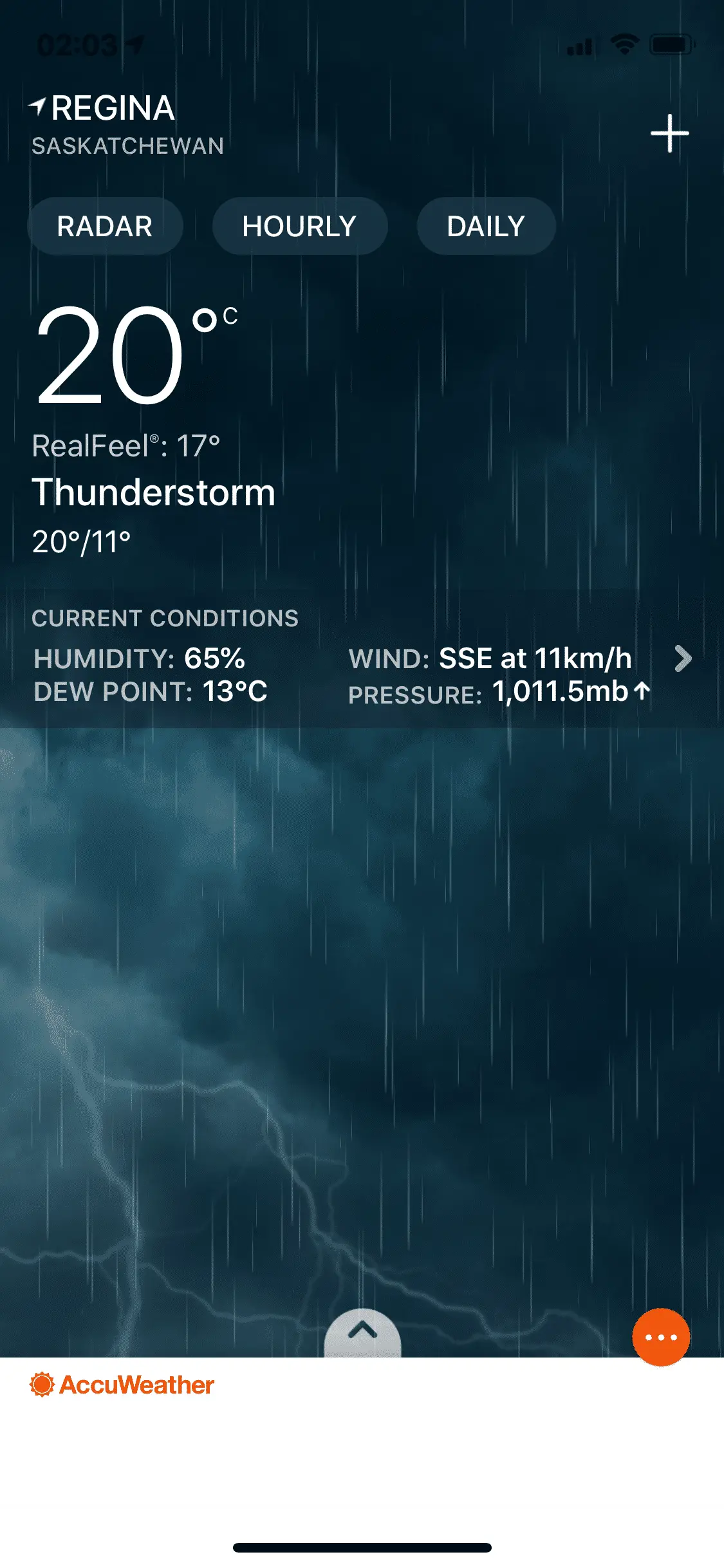724x1568 pixels.
Task: Open the orange more options button
Action: click(661, 1337)
